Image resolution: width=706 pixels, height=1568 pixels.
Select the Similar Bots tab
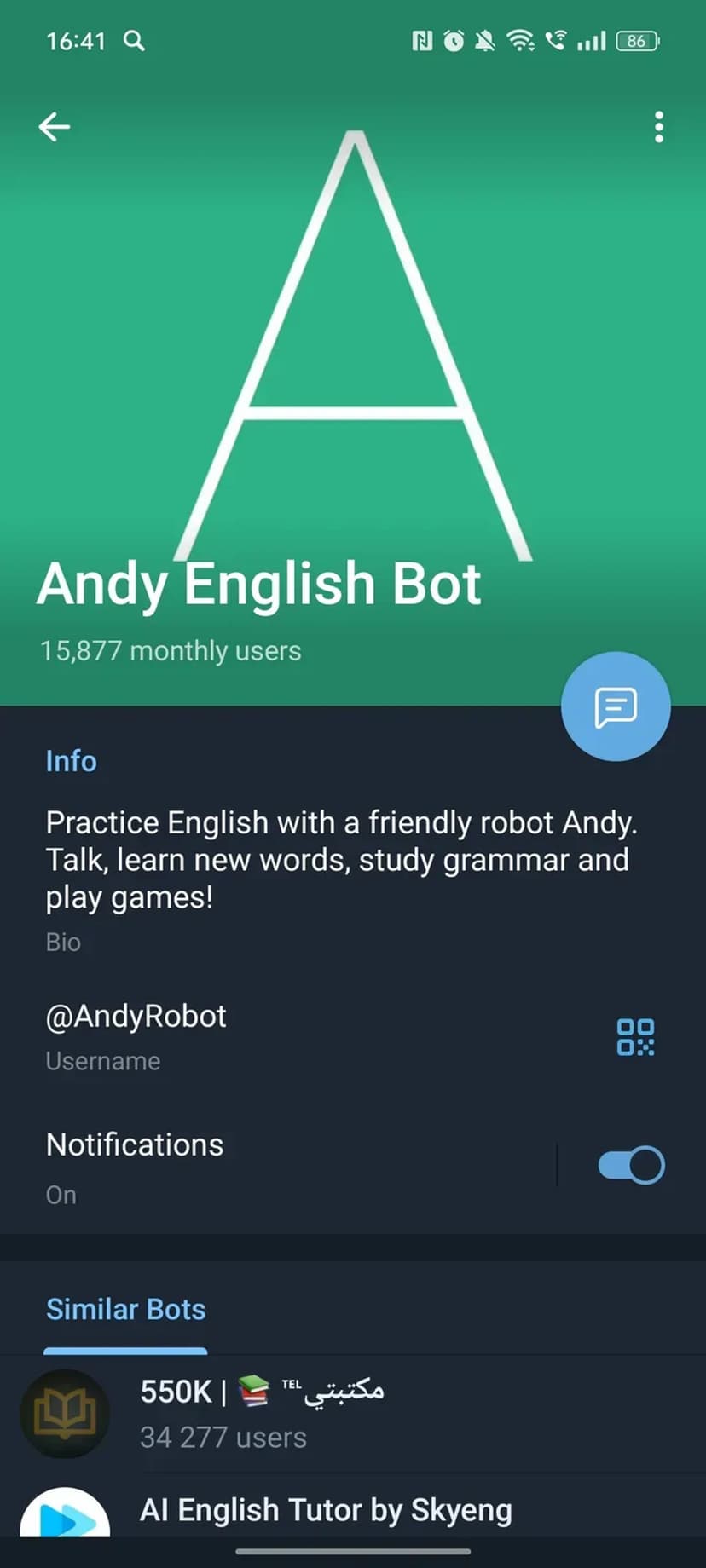tap(126, 1310)
